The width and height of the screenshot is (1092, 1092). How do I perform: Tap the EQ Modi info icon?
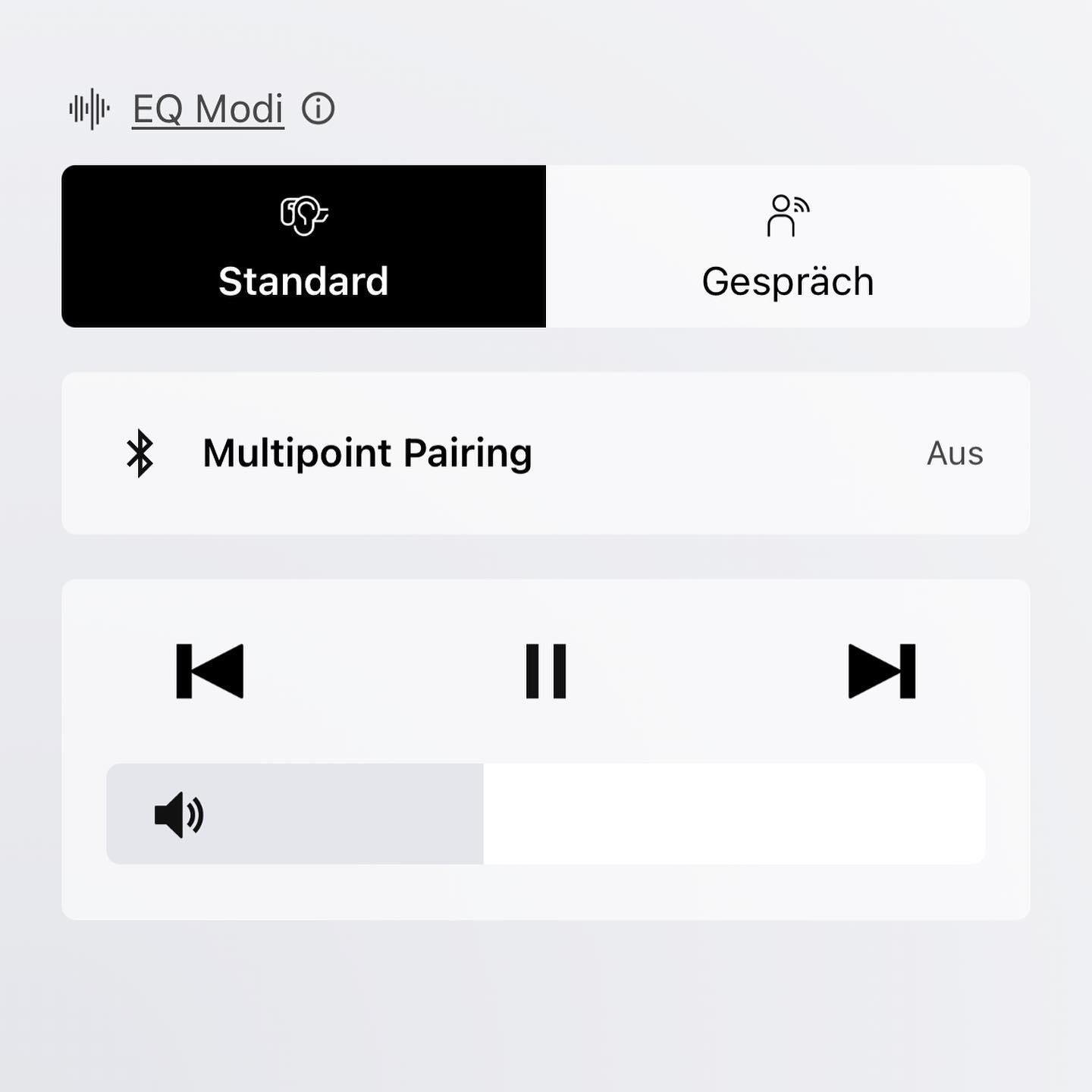click(x=318, y=109)
